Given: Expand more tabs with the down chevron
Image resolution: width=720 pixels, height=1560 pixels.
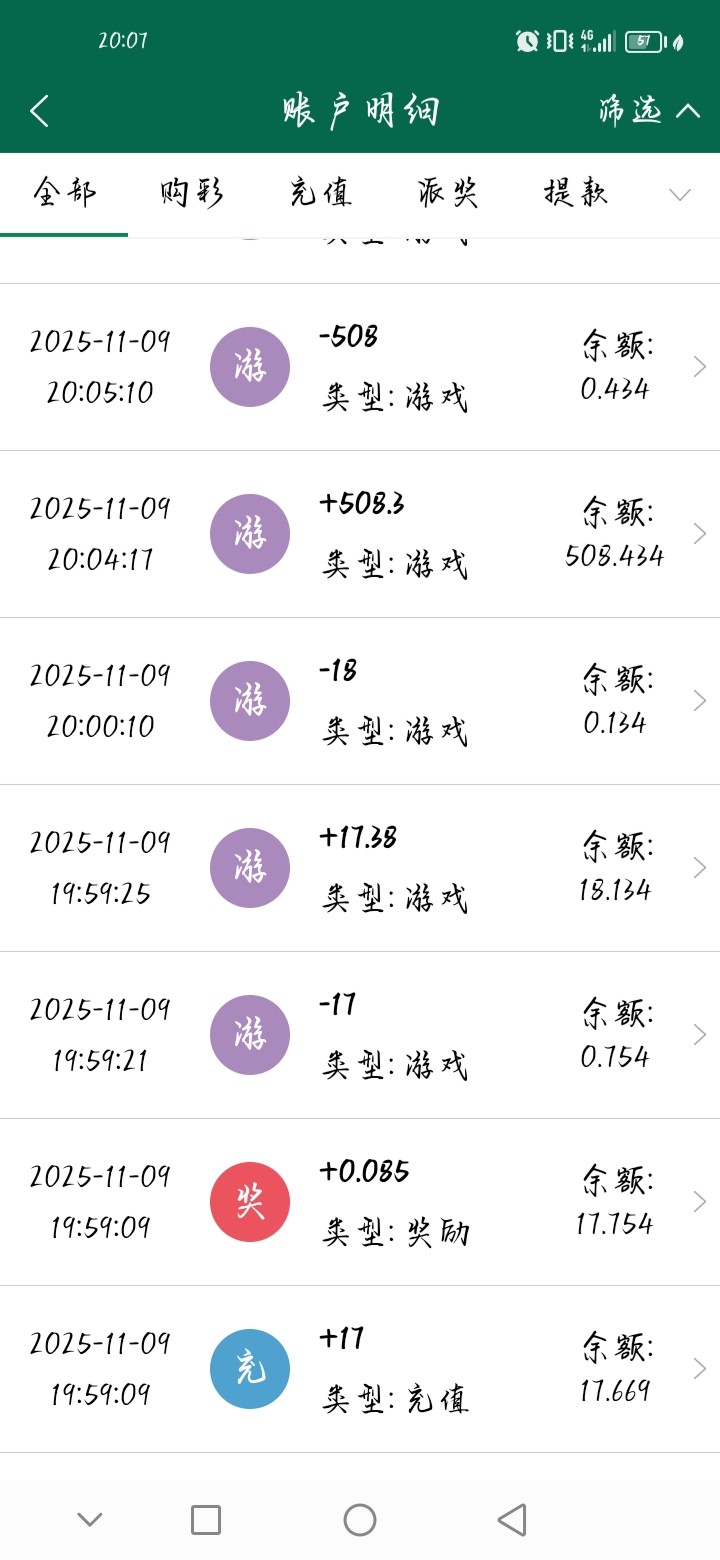Looking at the screenshot, I should click(680, 195).
